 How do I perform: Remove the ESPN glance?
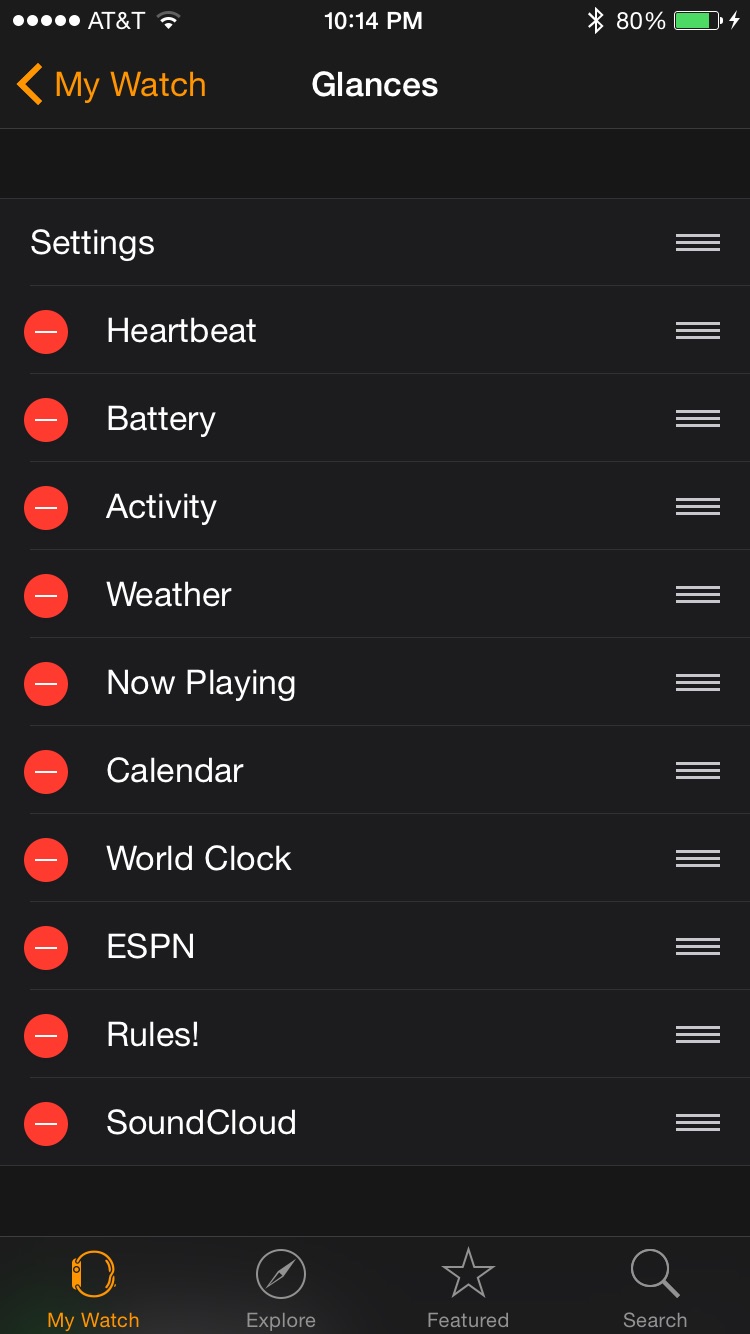coord(46,947)
